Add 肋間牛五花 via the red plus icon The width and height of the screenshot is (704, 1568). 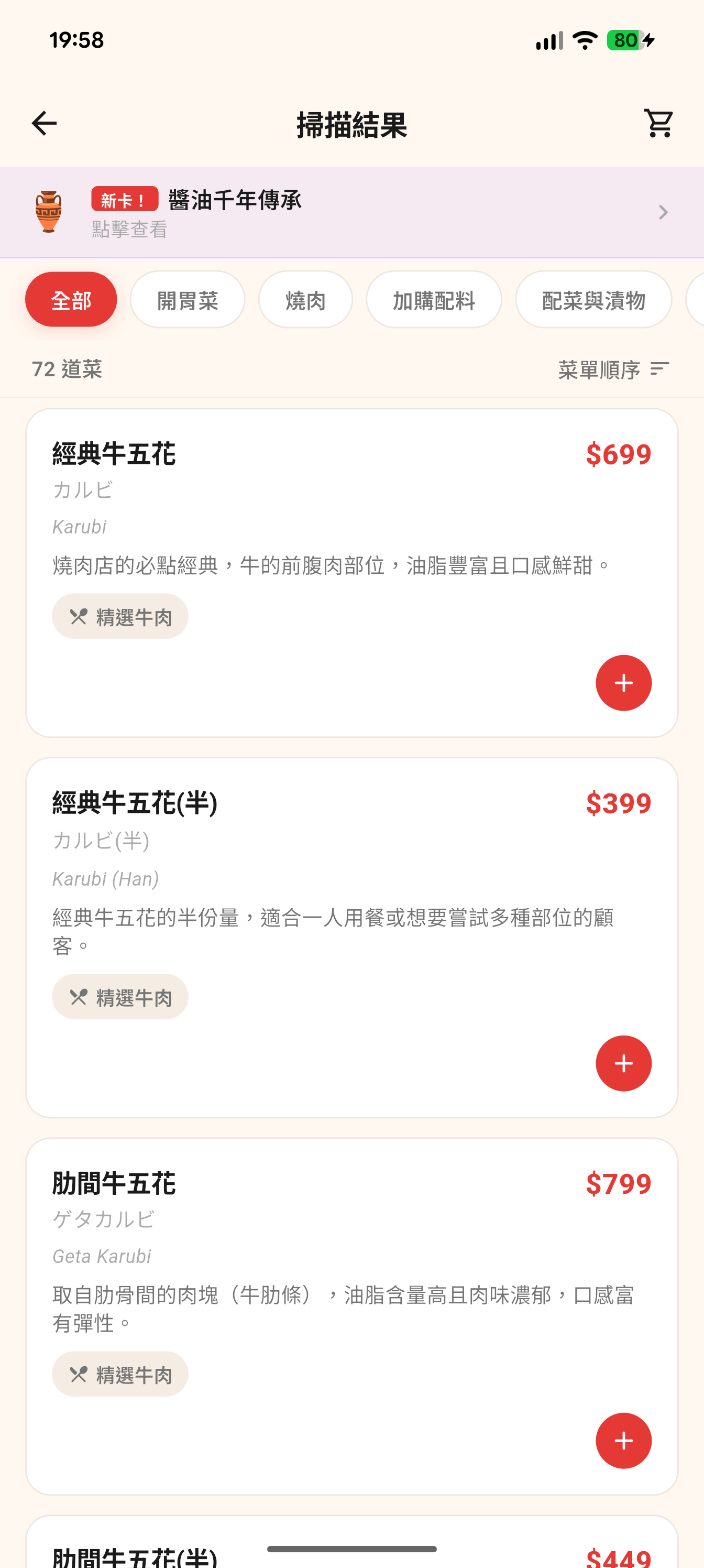623,1440
